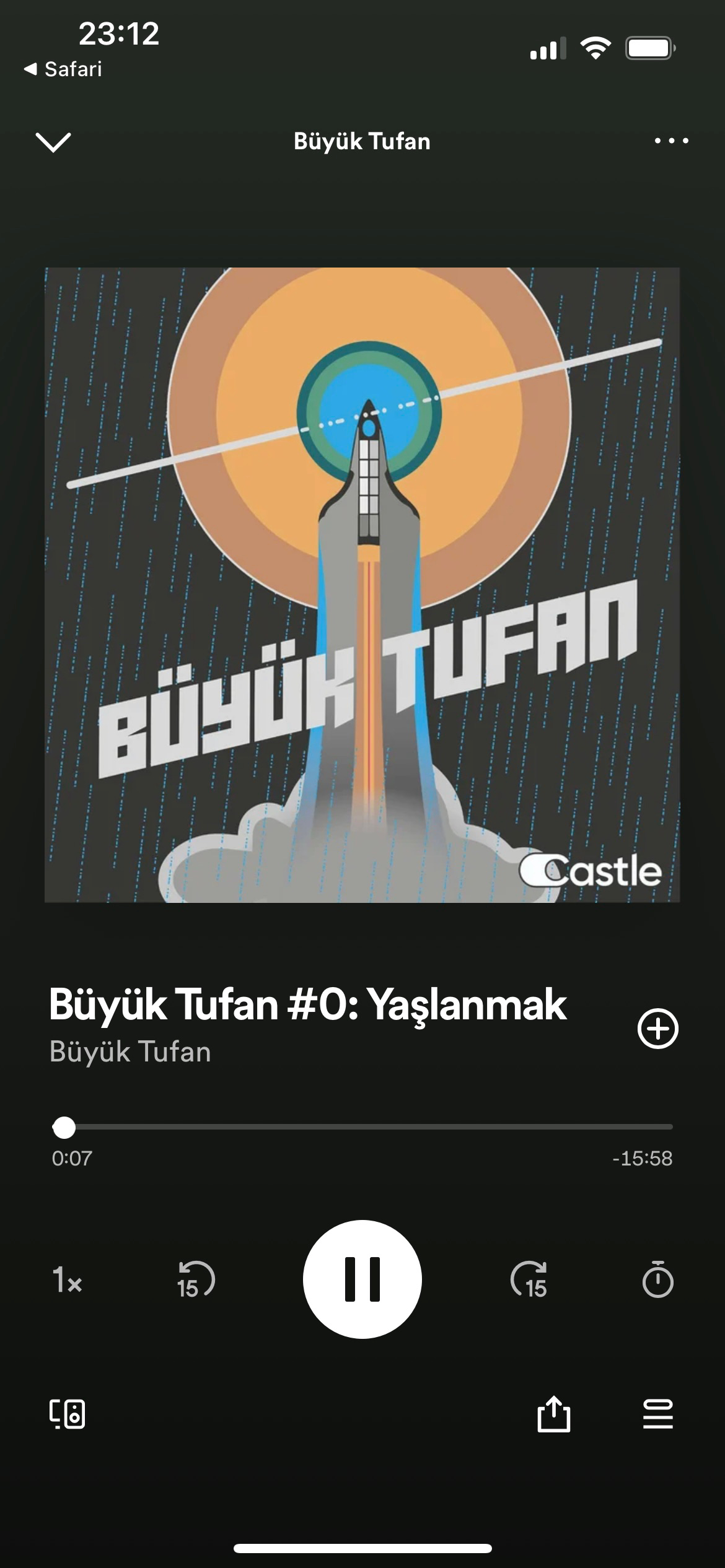Return to Safari via back link
Viewport: 725px width, 1568px height.
63,69
